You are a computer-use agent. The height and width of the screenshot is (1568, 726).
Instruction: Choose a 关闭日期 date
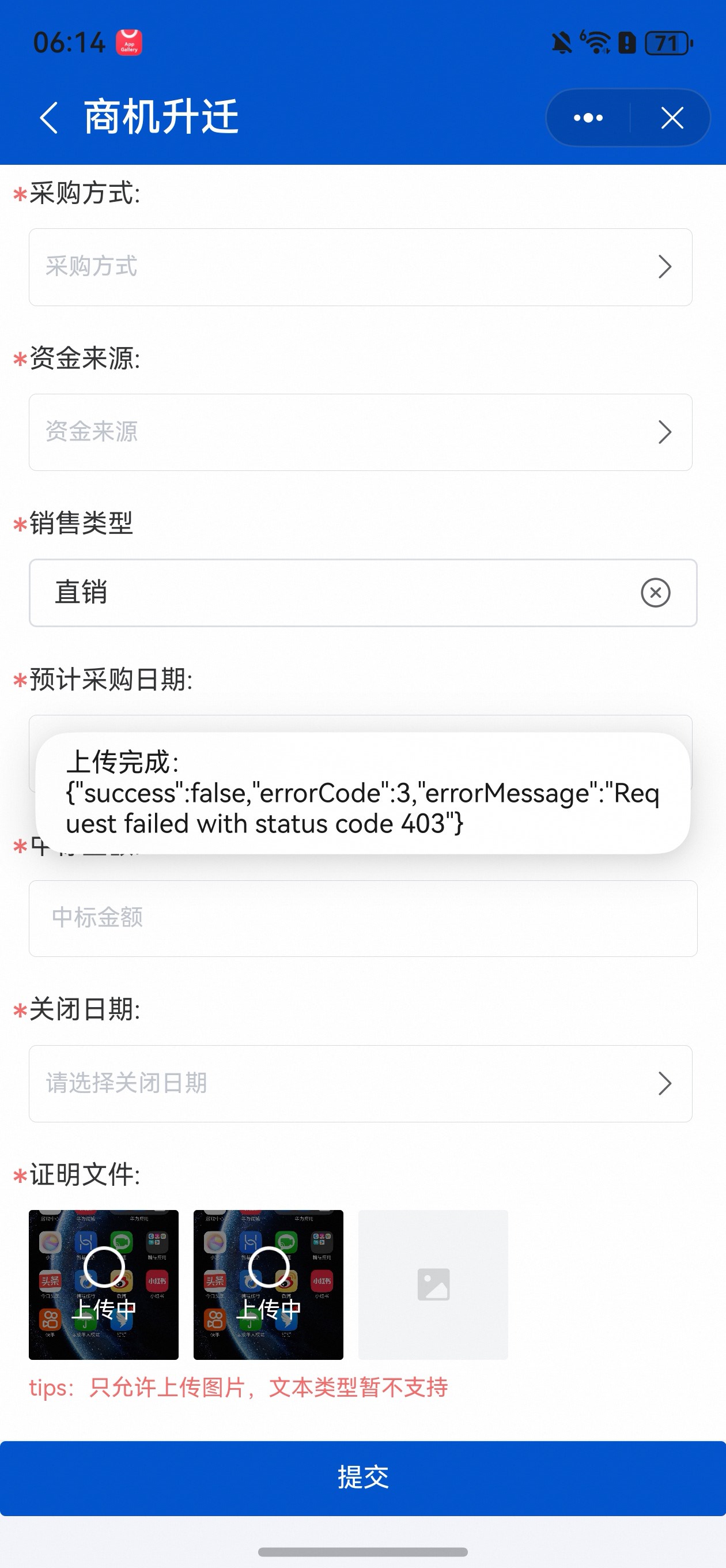tap(360, 1084)
